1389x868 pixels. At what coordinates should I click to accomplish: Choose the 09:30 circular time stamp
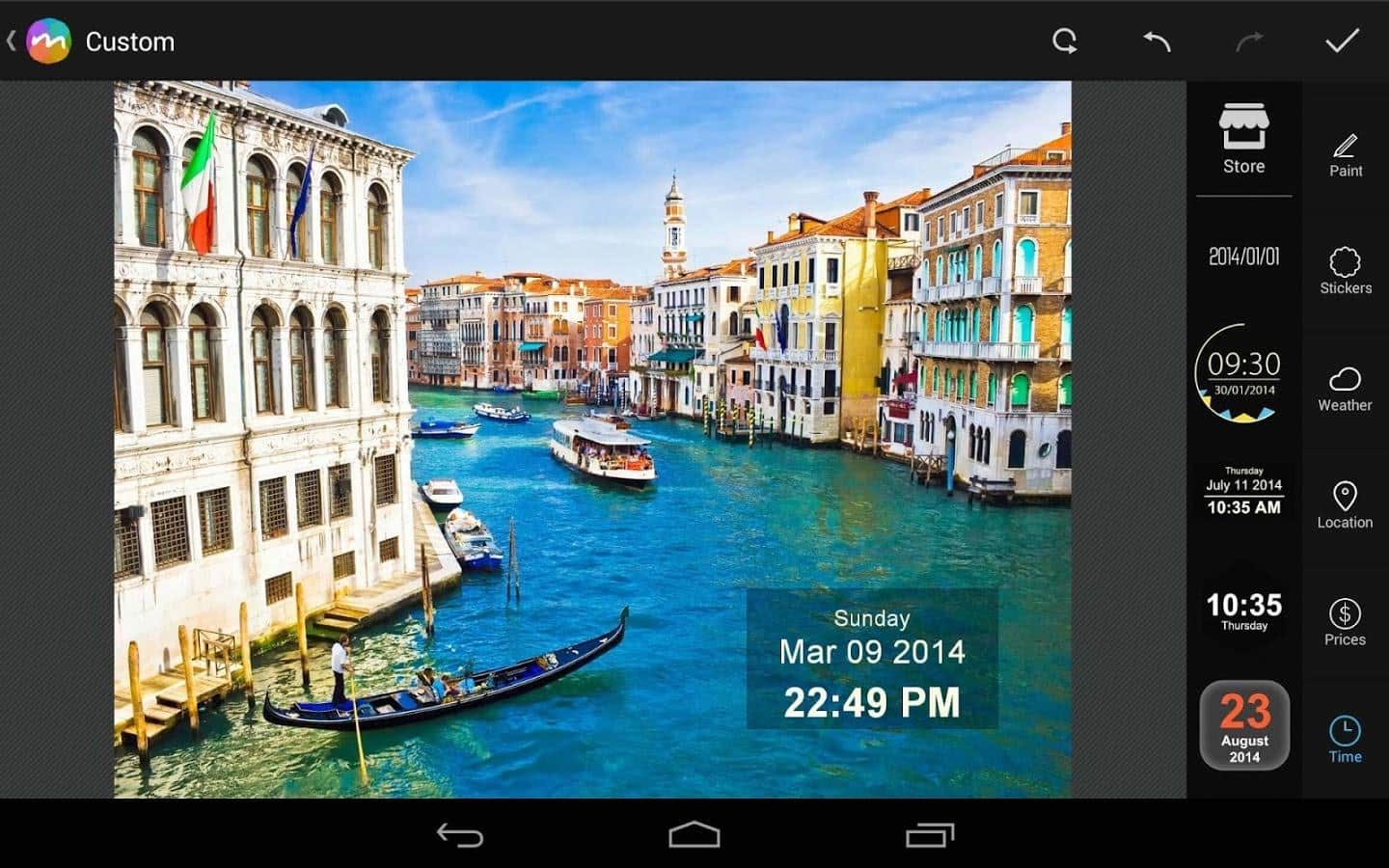point(1243,373)
